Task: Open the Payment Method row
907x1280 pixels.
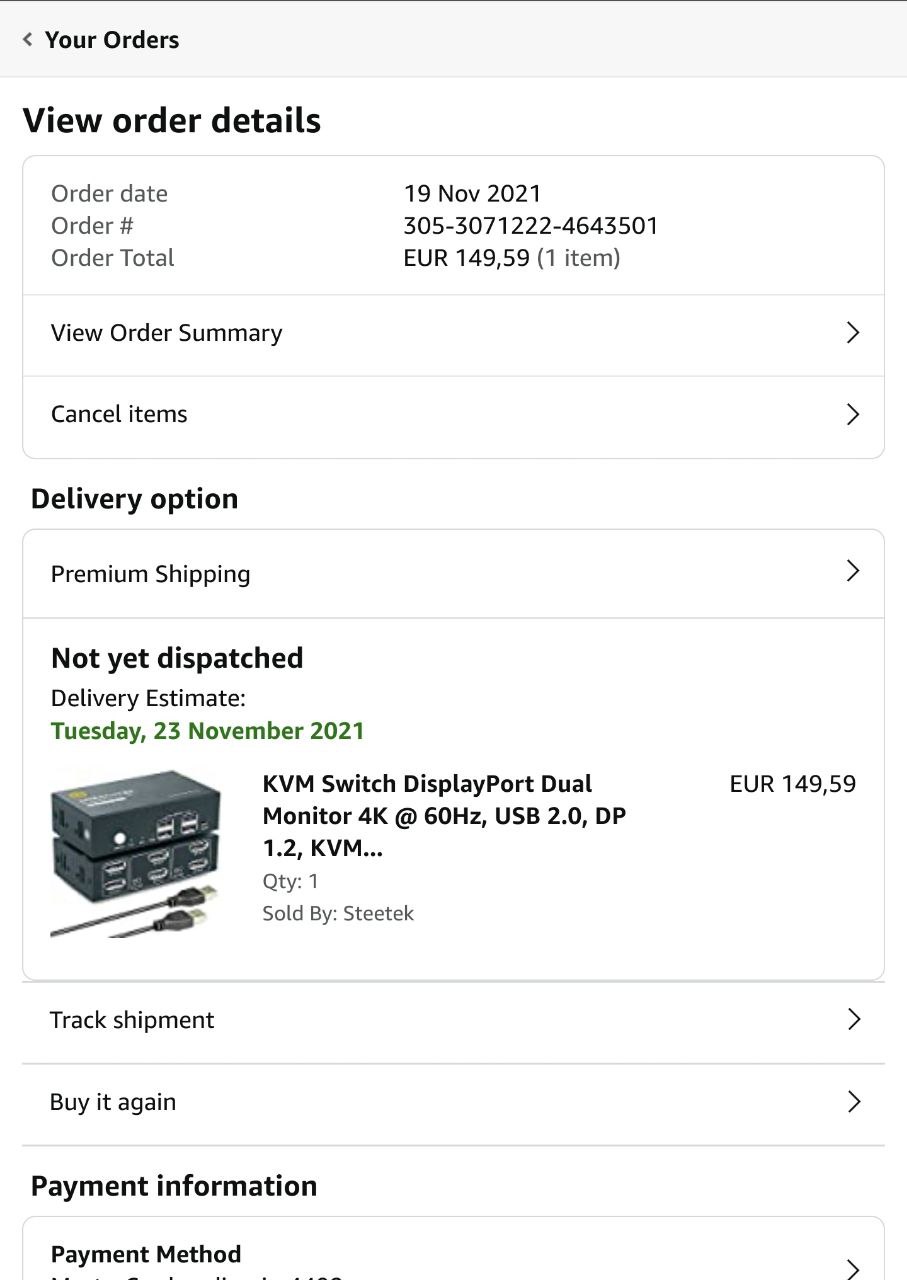Action: pyautogui.click(x=453, y=1256)
